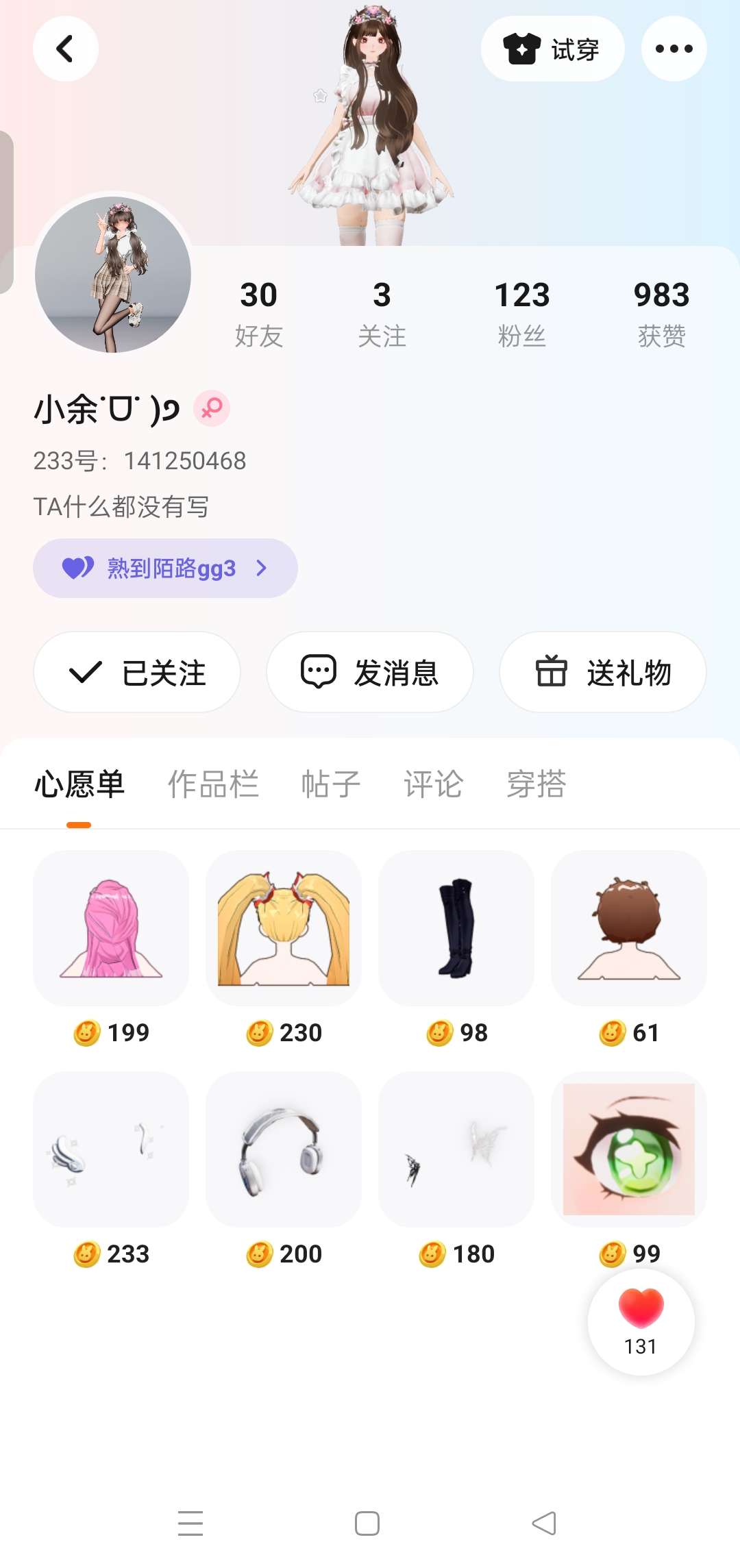View the 30 好友 friends list
Screen dimensions: 740x1568
[258, 313]
